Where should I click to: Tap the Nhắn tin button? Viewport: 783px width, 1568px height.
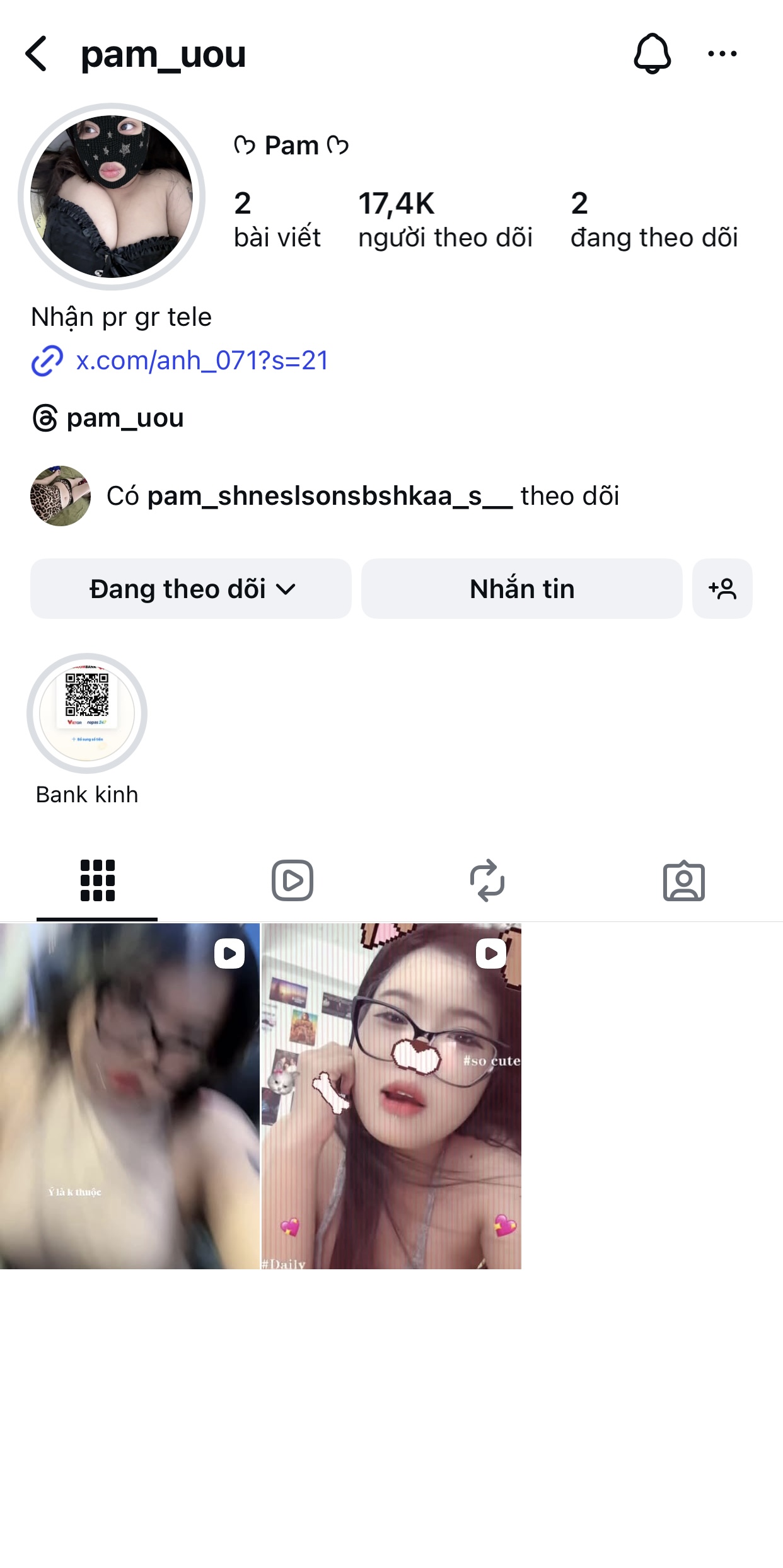point(521,589)
